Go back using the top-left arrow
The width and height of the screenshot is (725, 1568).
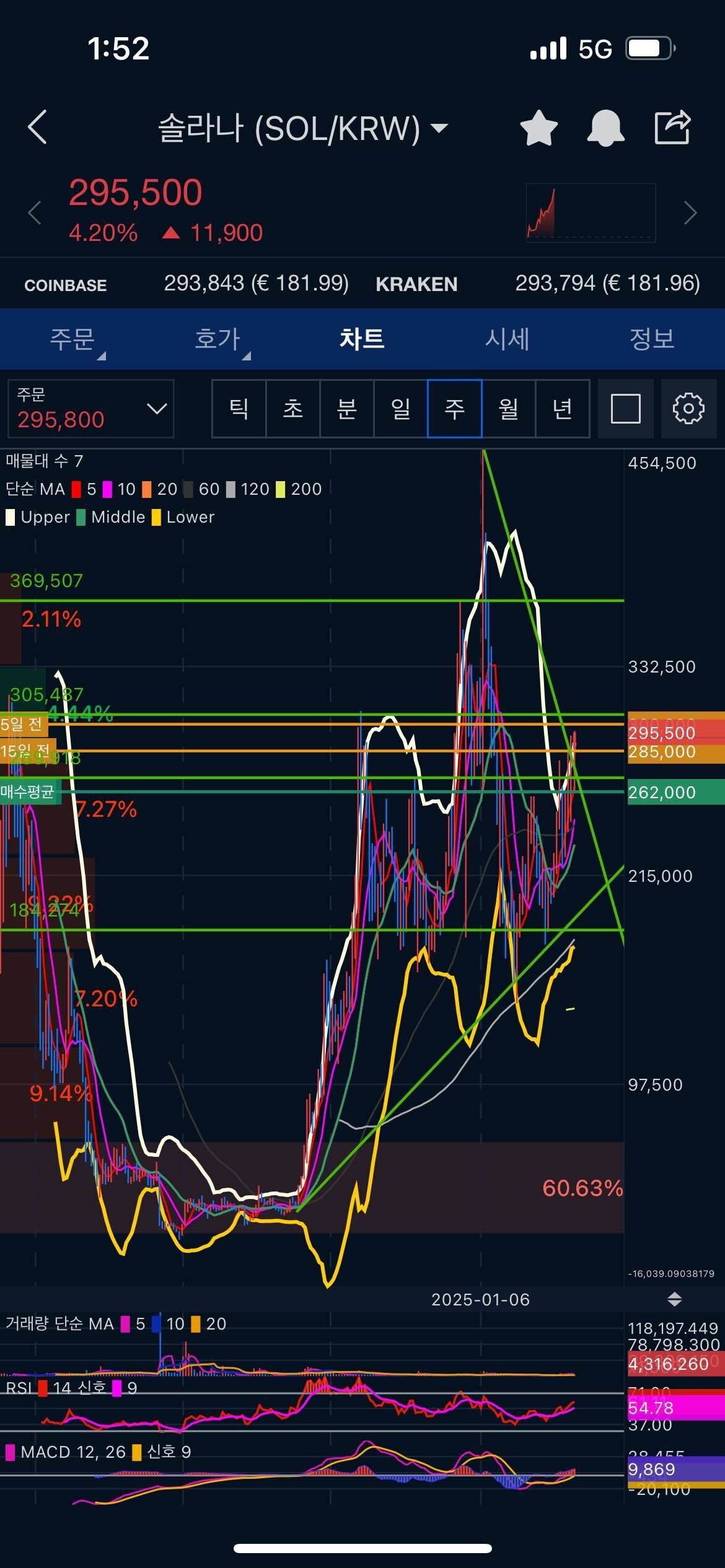(x=37, y=128)
